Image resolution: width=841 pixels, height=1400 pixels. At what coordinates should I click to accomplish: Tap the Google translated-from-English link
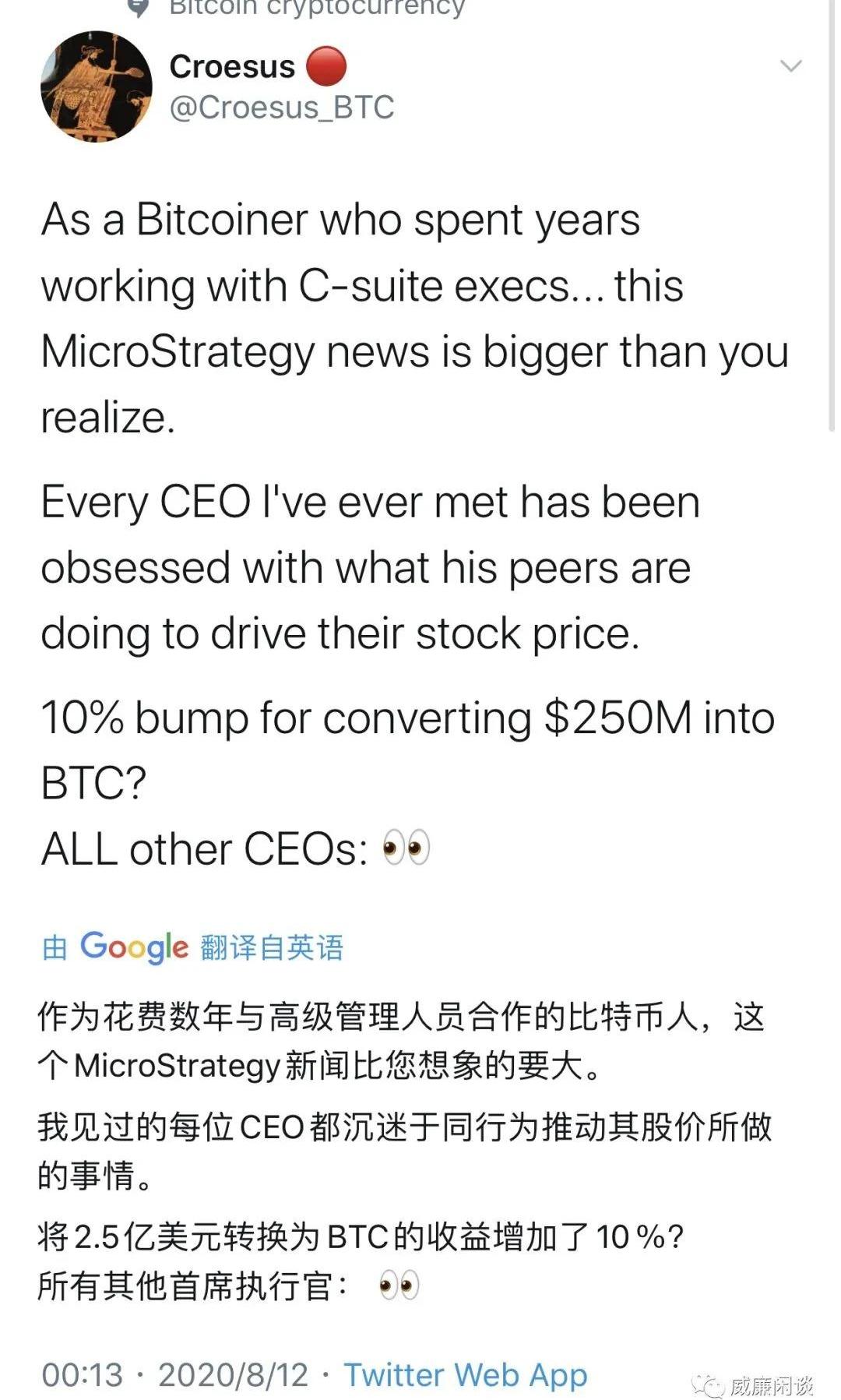click(193, 947)
